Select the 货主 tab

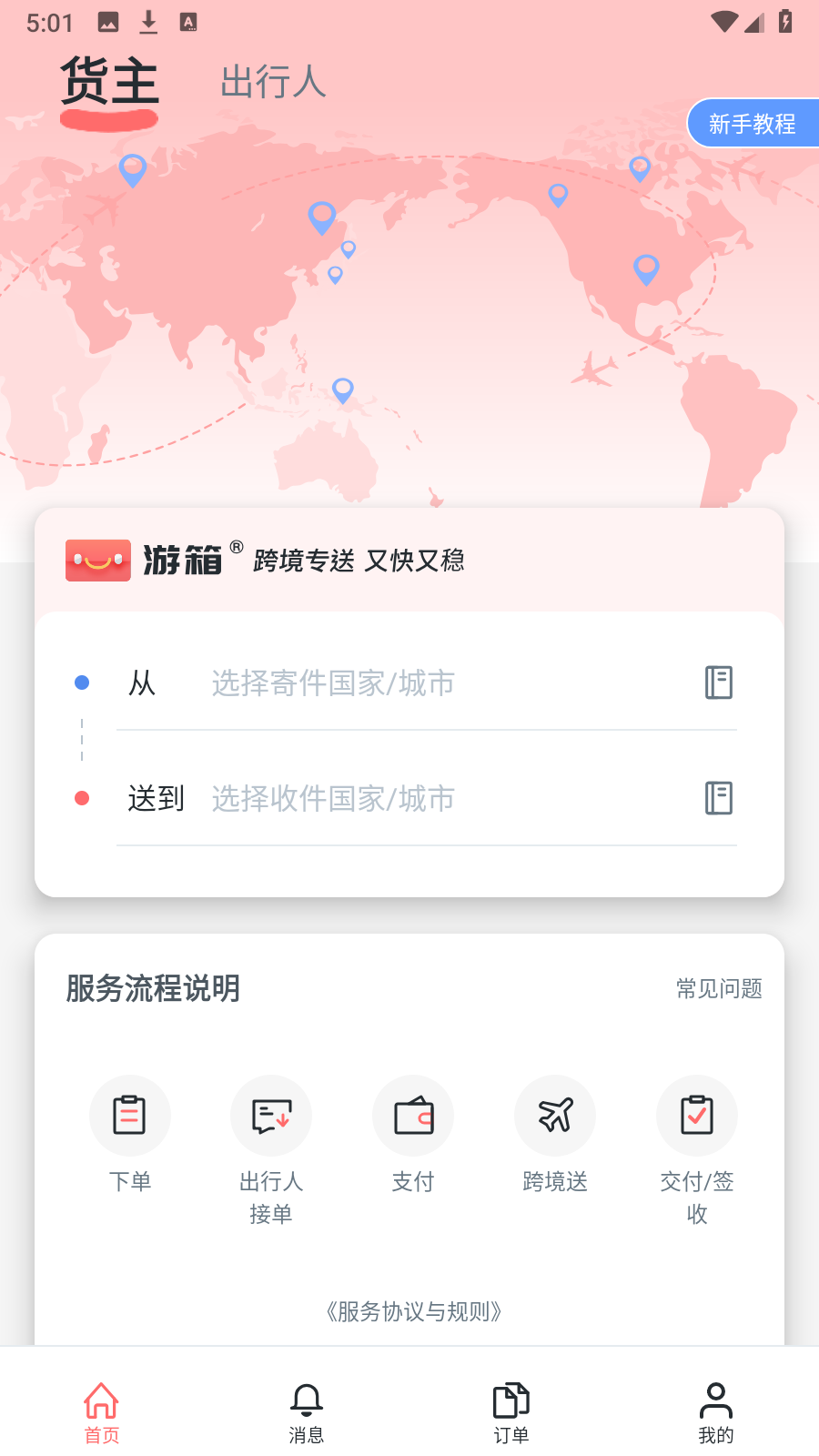109,82
